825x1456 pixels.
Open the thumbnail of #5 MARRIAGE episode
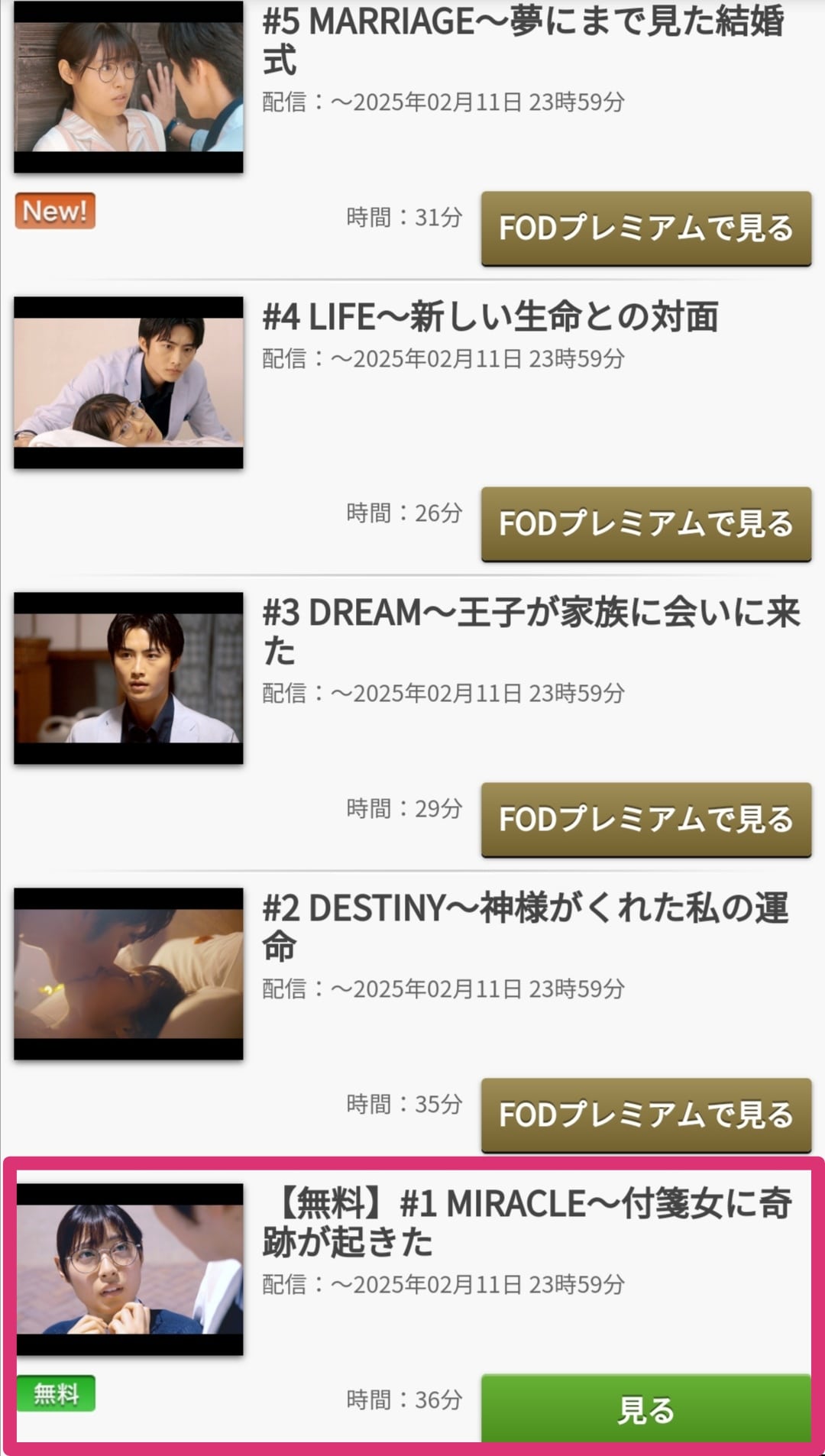pos(128,86)
